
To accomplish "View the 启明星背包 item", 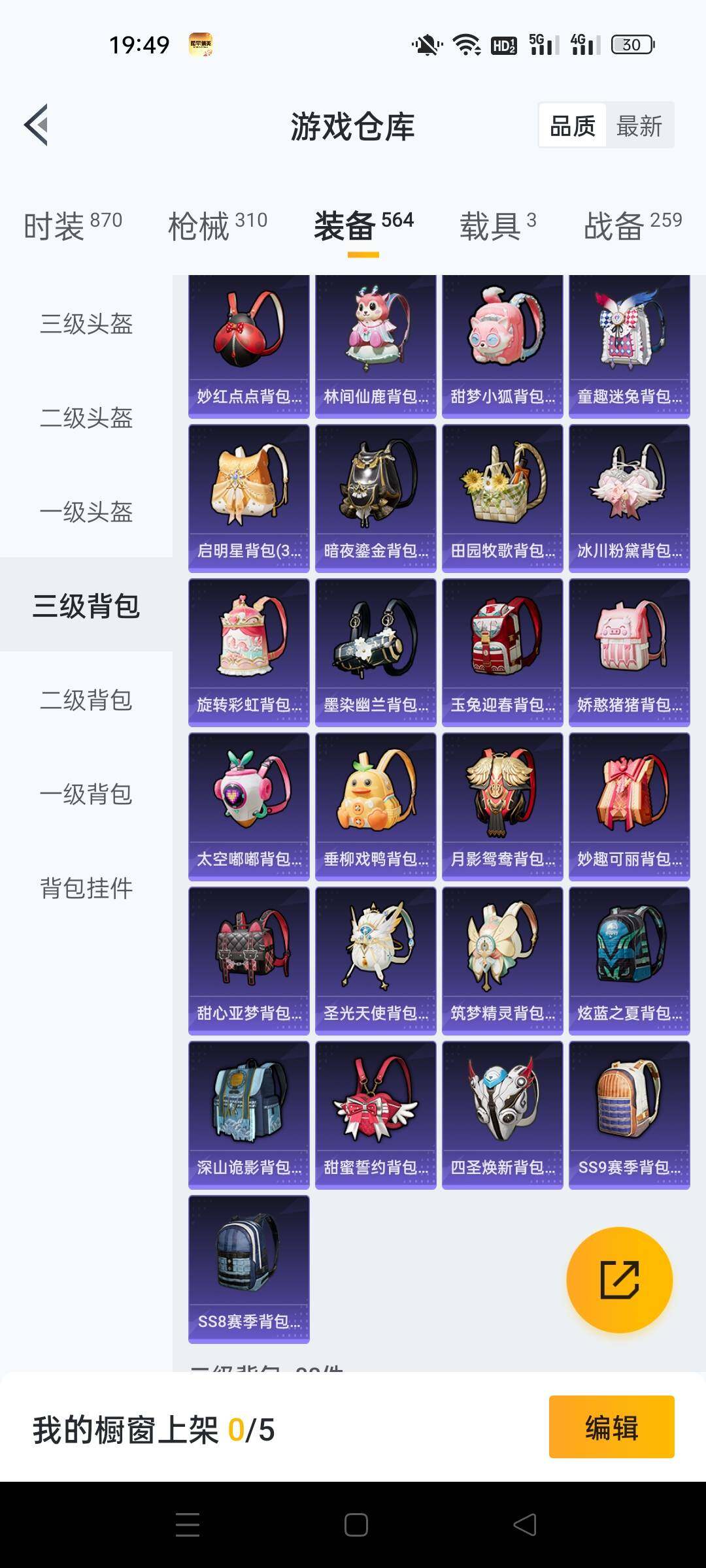I will tap(248, 498).
